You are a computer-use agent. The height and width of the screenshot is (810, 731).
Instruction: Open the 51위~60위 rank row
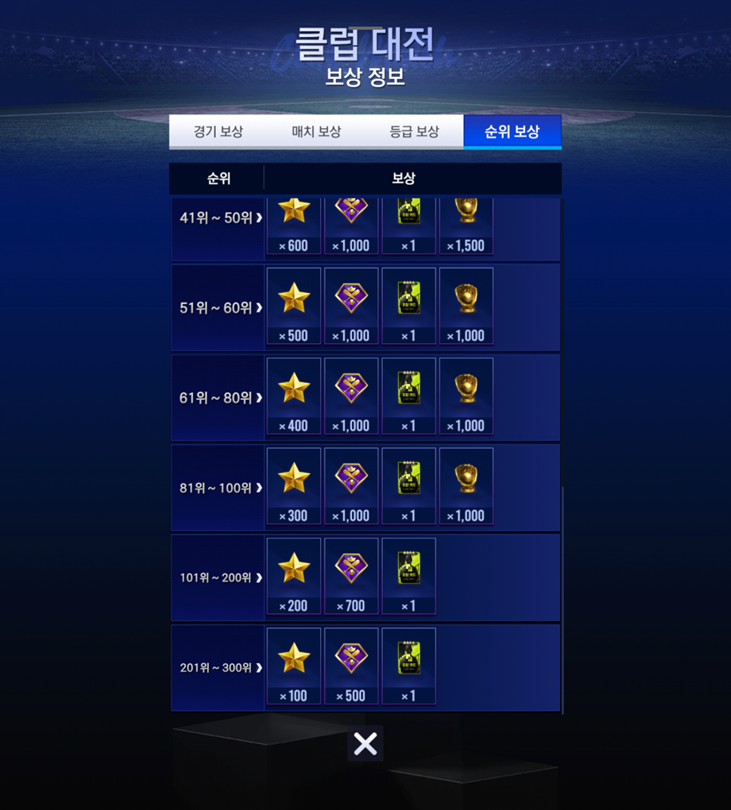pyautogui.click(x=217, y=308)
